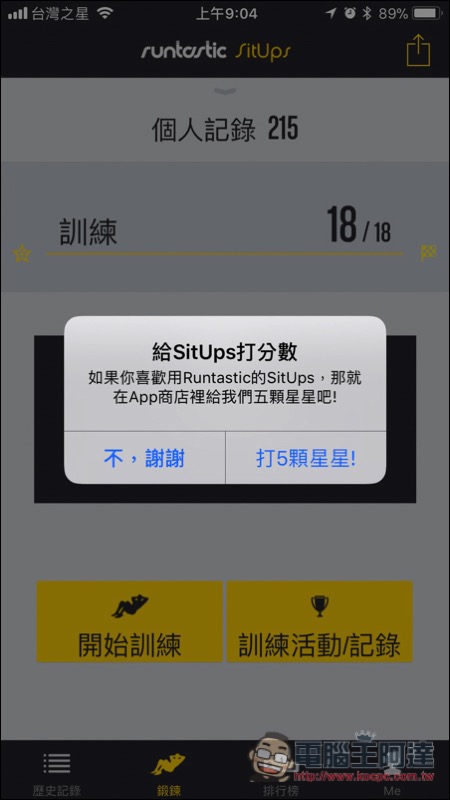Open the share icon in the header
This screenshot has width=450, height=800.
pos(418,50)
